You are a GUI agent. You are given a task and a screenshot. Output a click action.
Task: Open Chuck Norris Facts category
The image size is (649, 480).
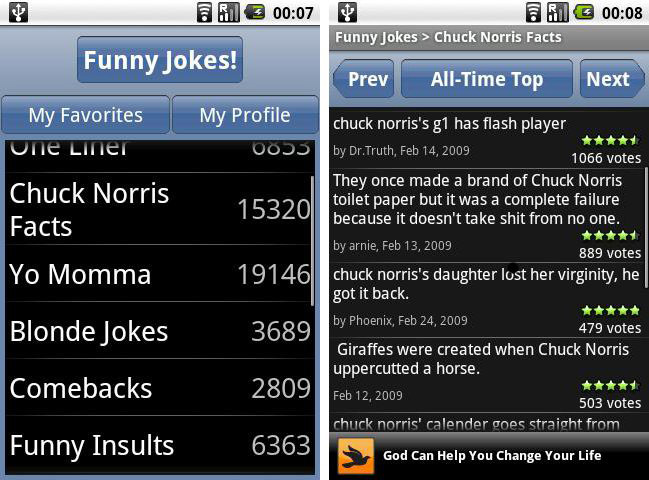pyautogui.click(x=160, y=209)
